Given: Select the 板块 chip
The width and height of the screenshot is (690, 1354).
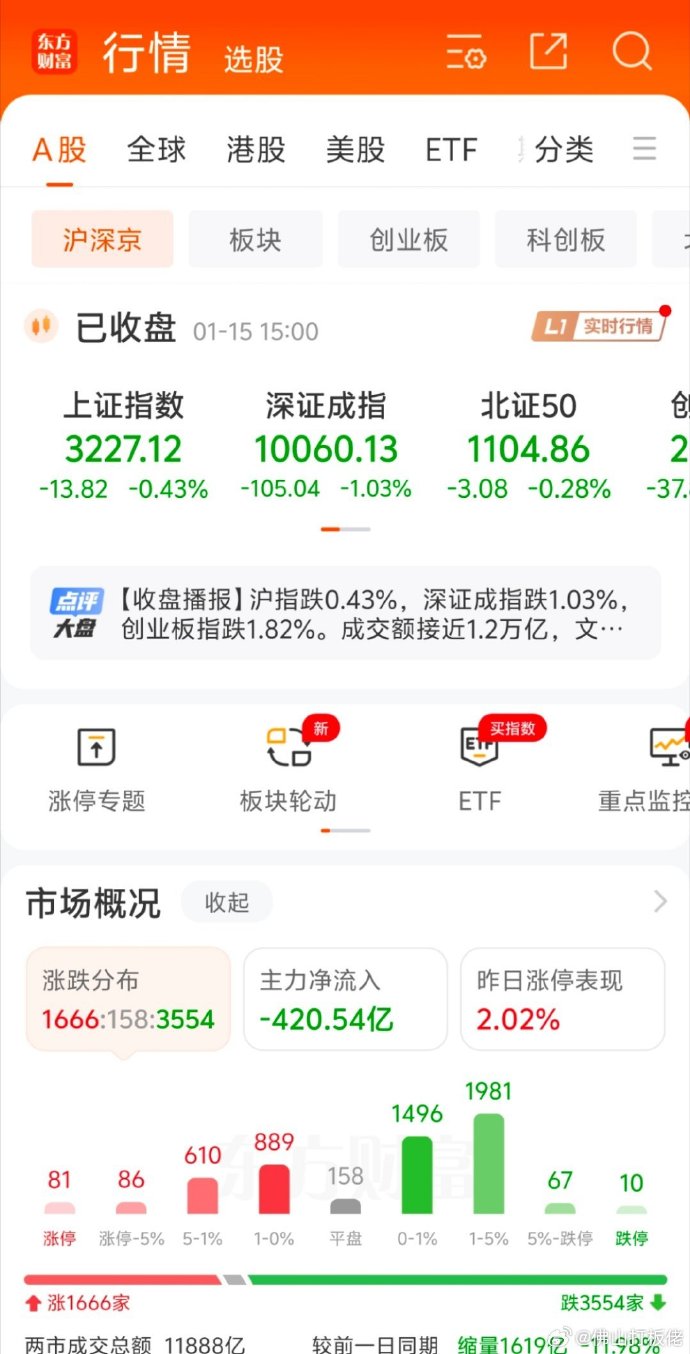Looking at the screenshot, I should (x=255, y=240).
